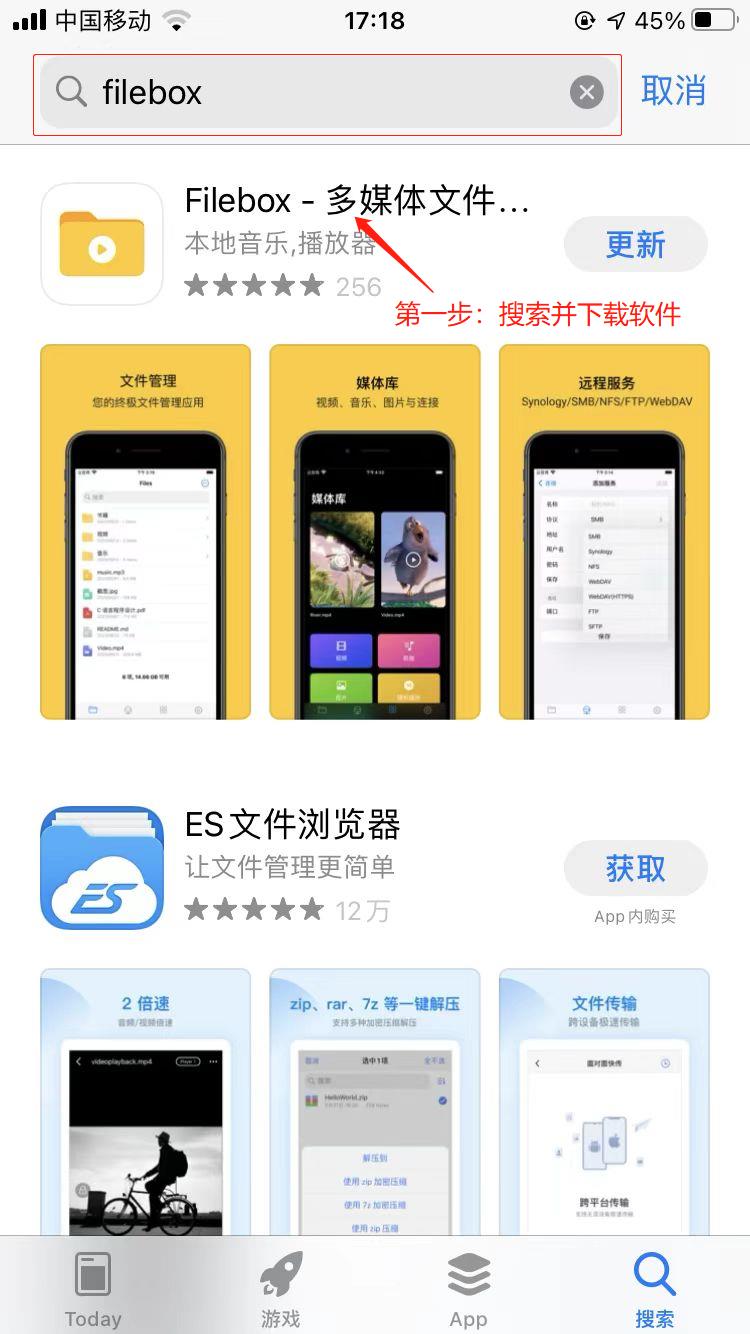
Task: Switch to the App tab
Action: point(468,1289)
